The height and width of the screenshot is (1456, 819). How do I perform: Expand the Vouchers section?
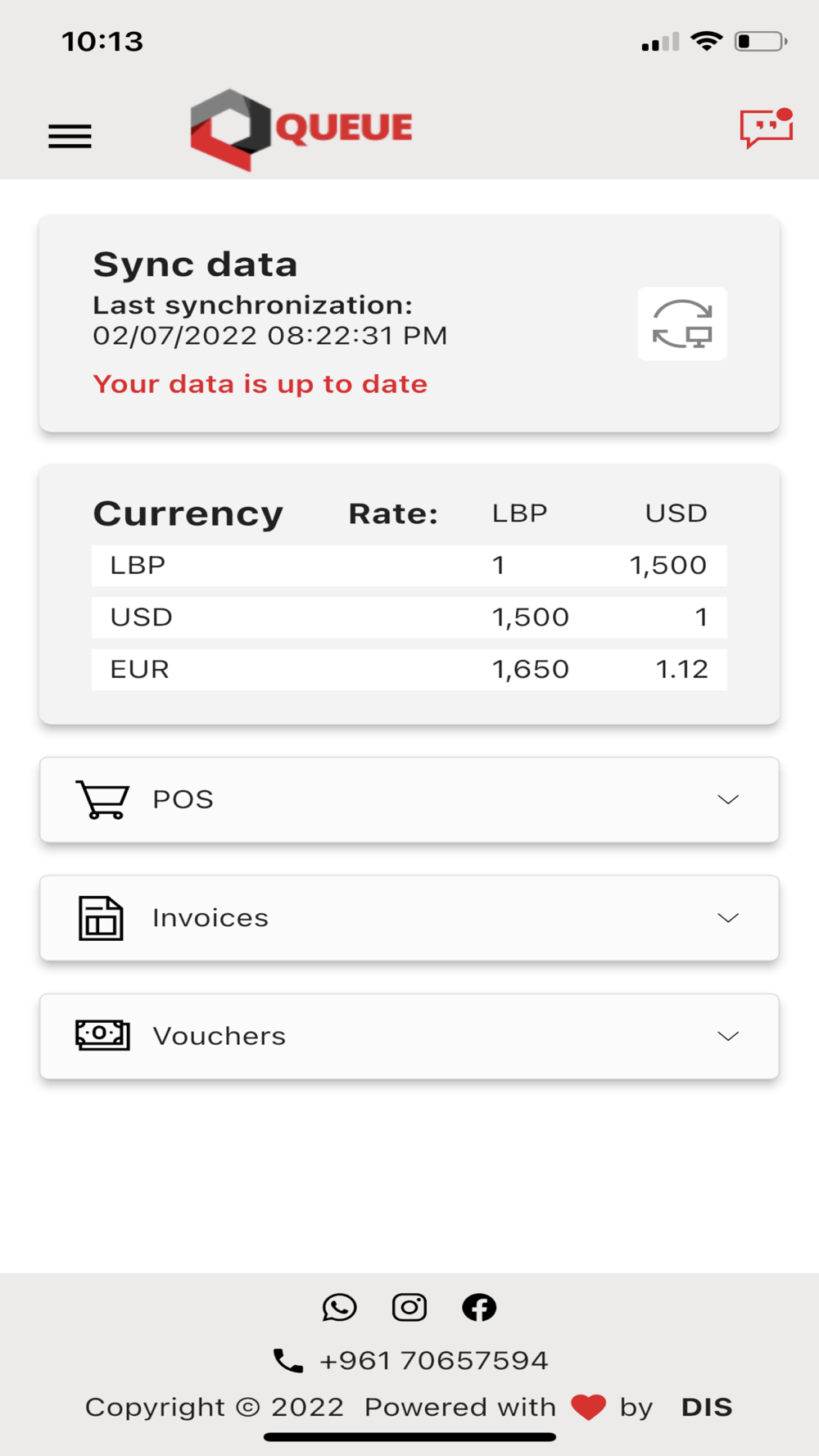409,1036
